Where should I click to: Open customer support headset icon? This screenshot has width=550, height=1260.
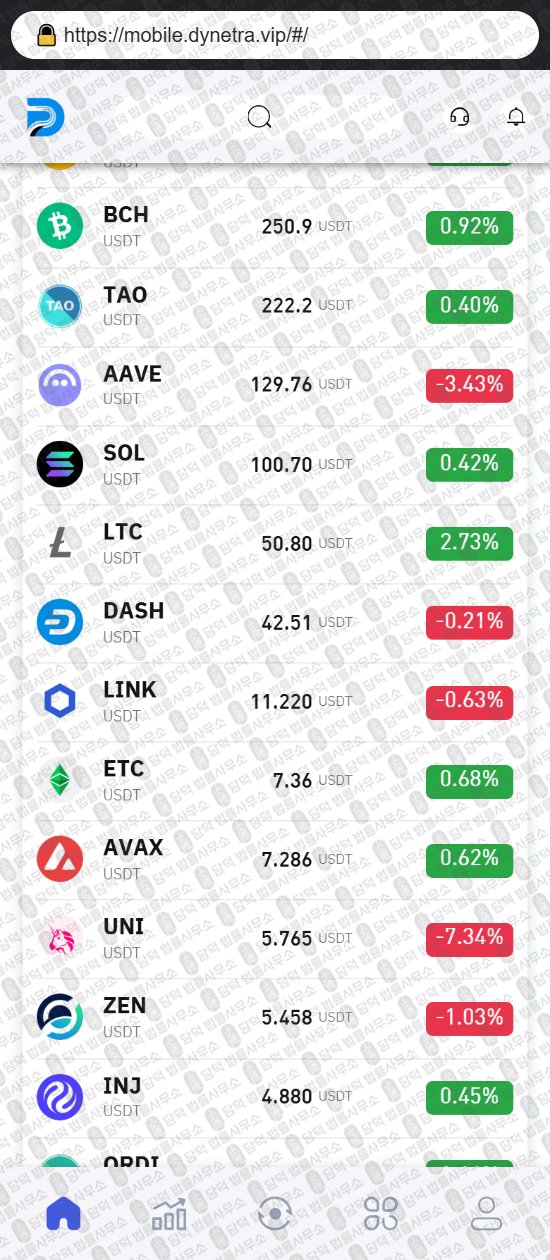(460, 117)
